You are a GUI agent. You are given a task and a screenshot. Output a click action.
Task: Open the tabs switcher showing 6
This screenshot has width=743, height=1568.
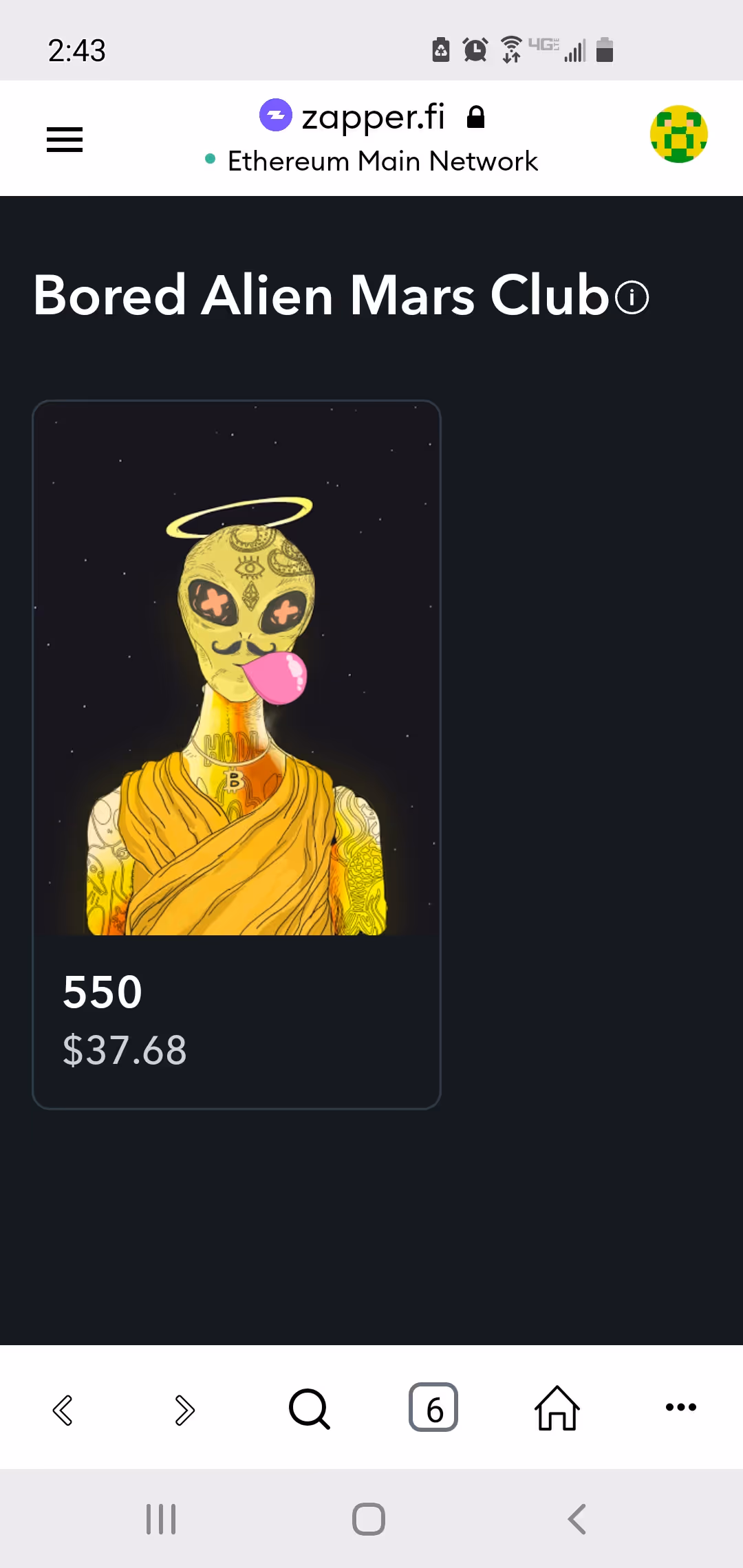click(x=433, y=1408)
